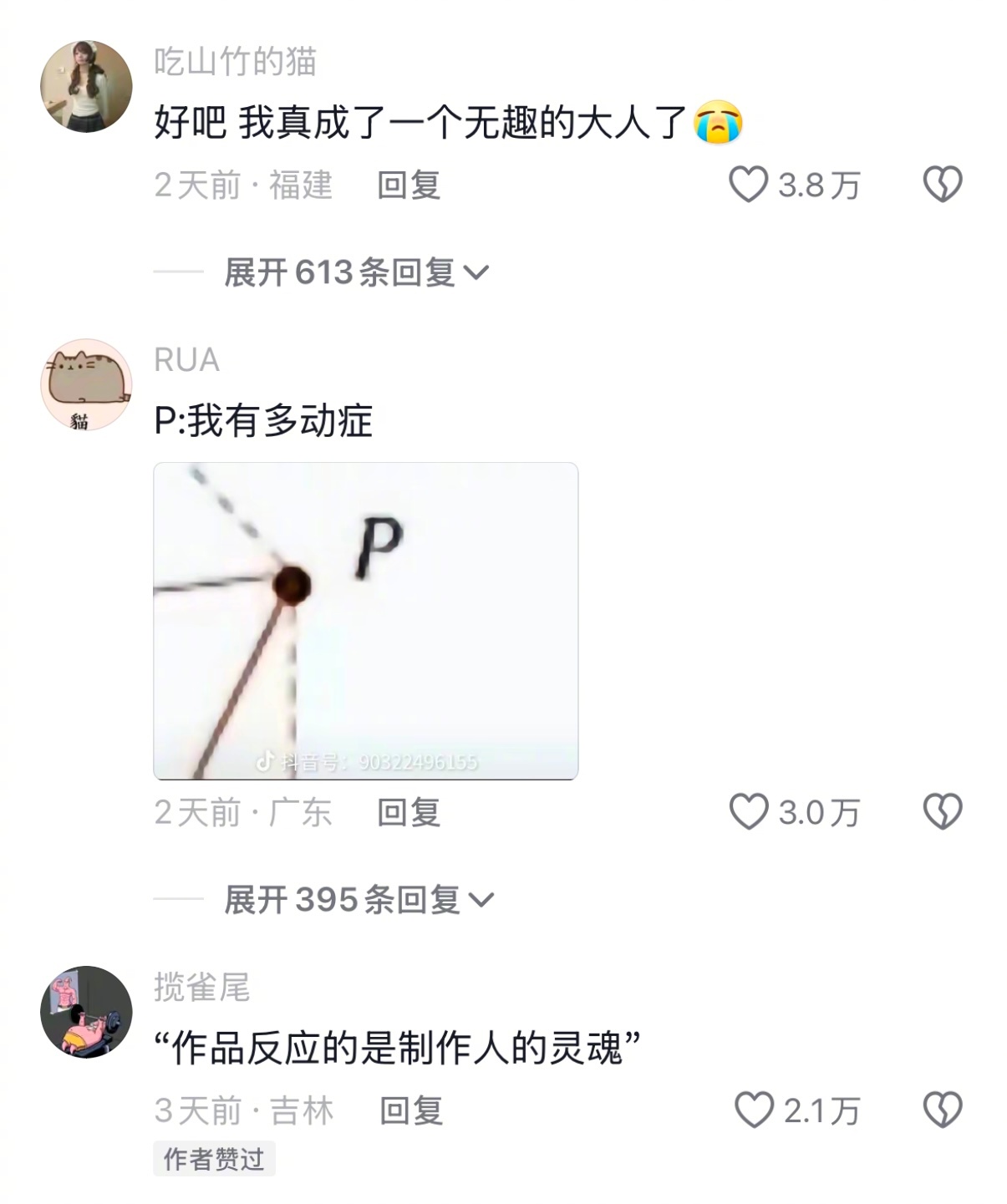Open username 揽雀尾
Image resolution: width=1007 pixels, height=1204 pixels.
[x=201, y=987]
